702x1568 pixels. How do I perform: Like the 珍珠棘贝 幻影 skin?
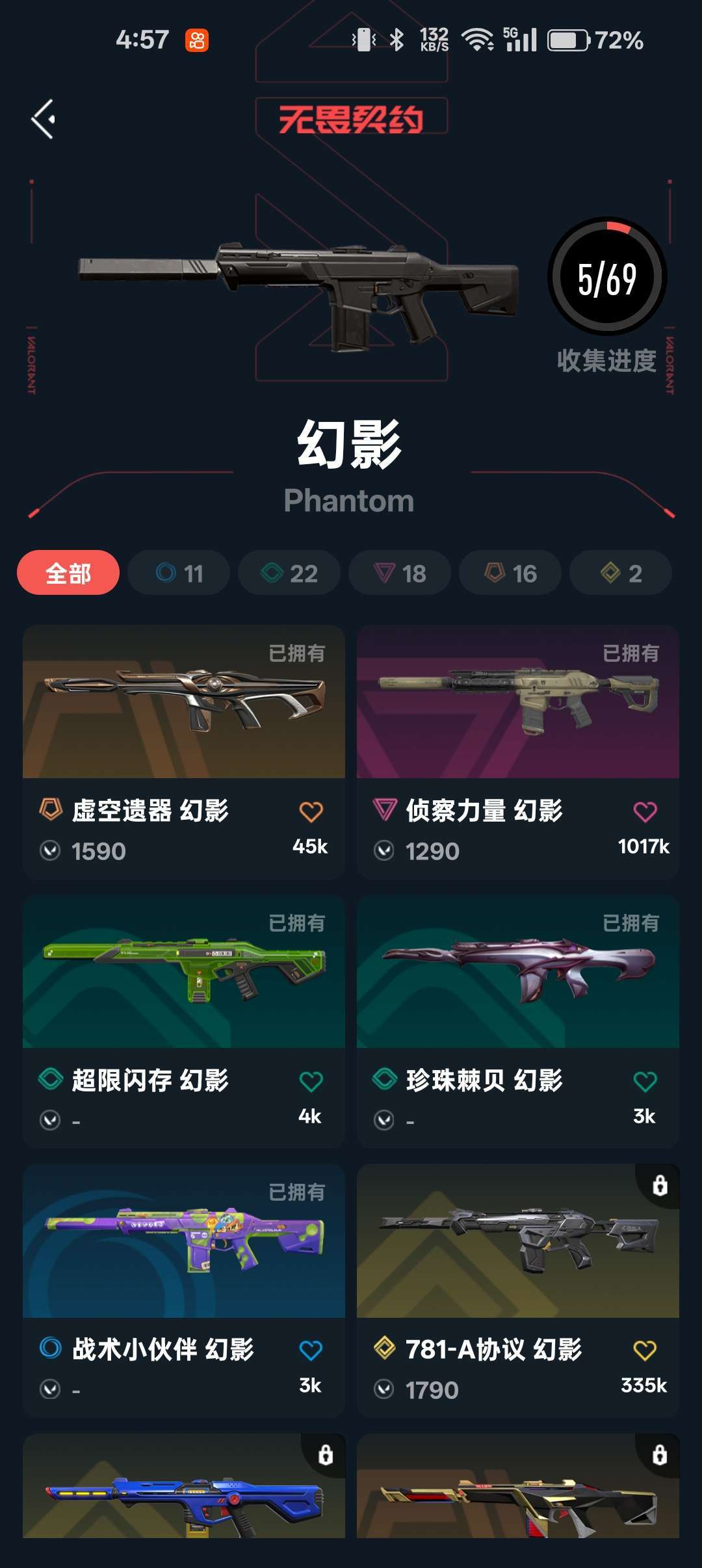pos(645,1081)
